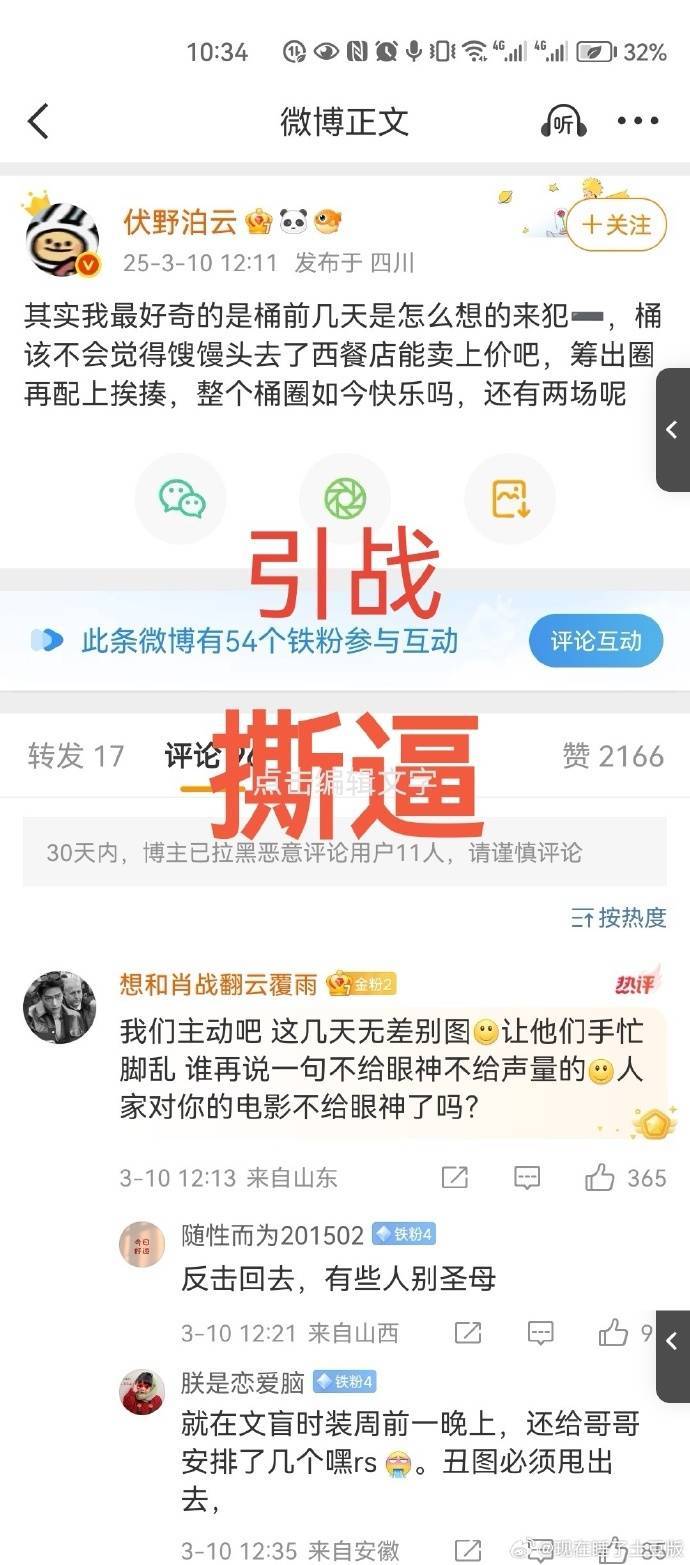Save the post as an image

tap(510, 498)
